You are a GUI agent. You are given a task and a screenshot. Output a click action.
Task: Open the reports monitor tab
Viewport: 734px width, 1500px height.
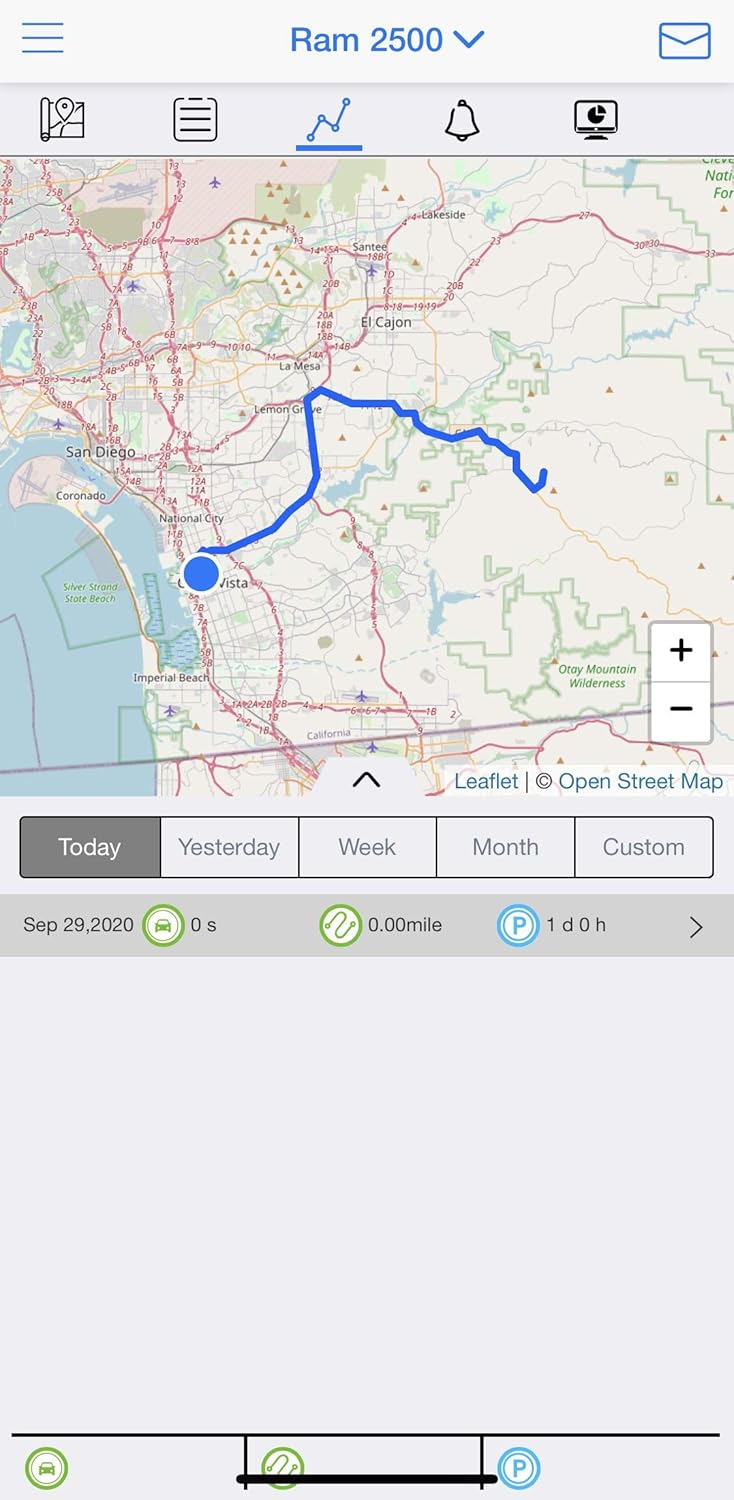point(595,119)
